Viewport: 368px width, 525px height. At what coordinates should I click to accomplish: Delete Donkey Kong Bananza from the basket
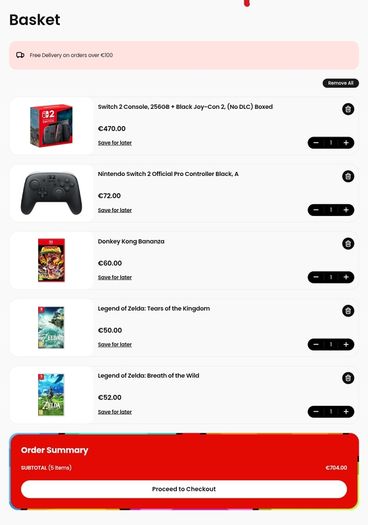[x=348, y=244]
